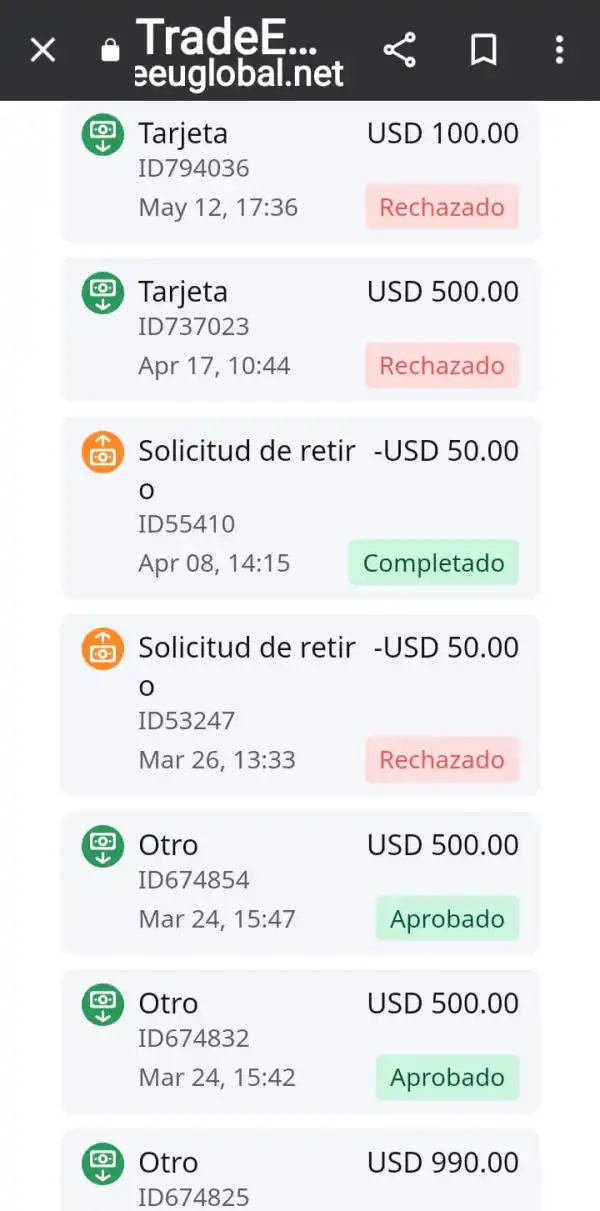Open withdrawal request ID55410
600x1211 pixels.
point(300,507)
